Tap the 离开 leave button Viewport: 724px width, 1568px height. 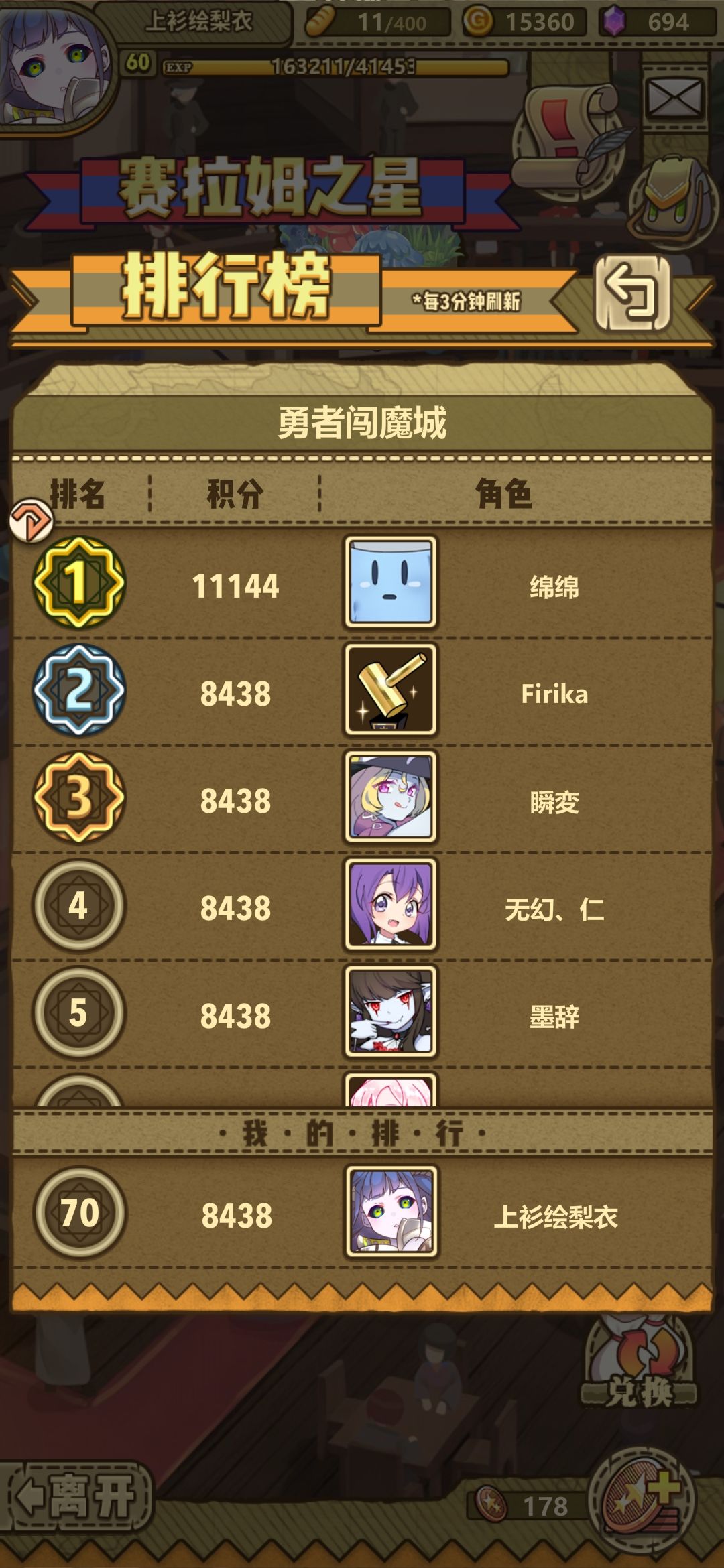[77, 1497]
